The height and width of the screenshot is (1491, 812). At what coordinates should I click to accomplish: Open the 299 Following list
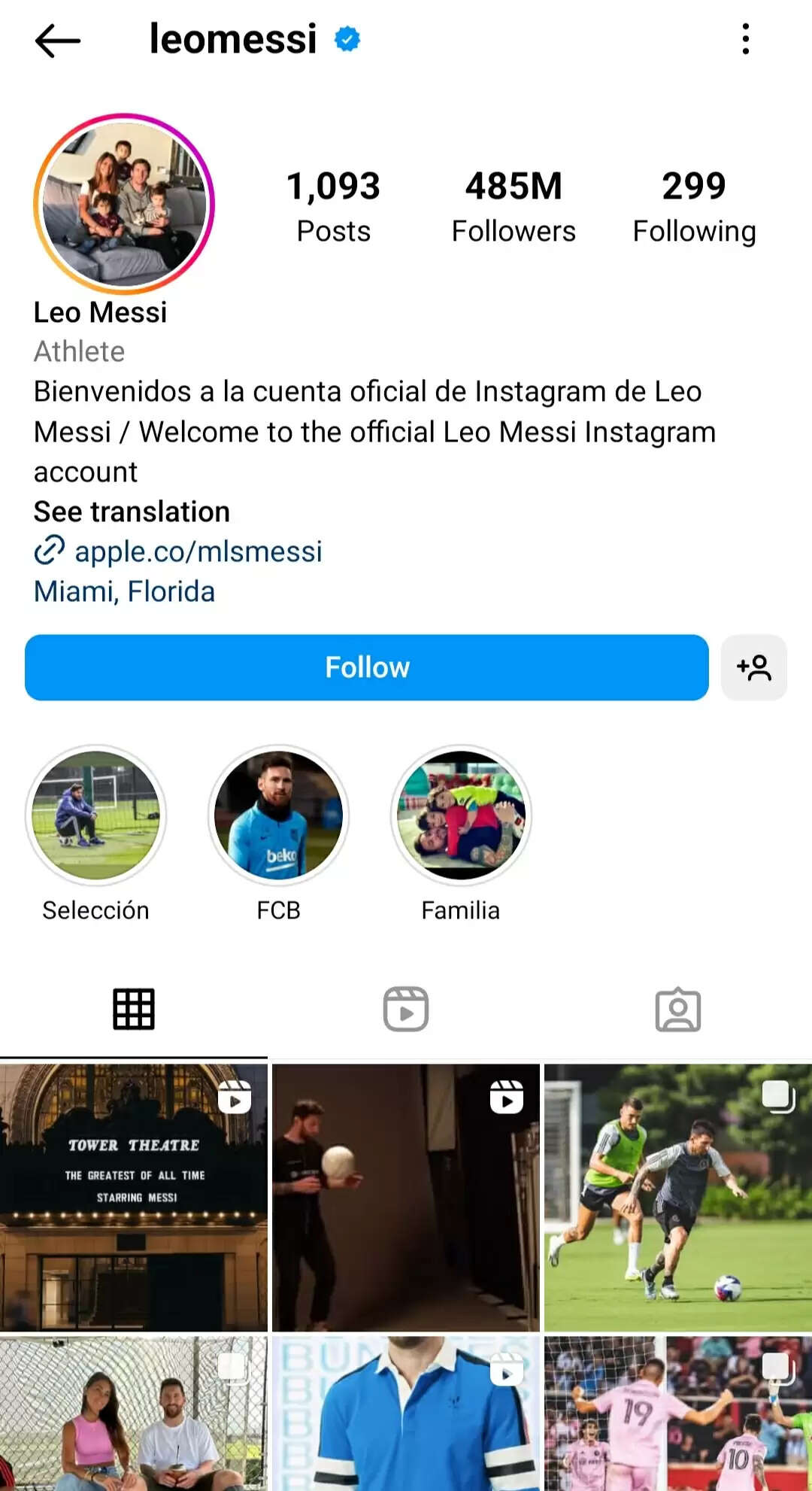pos(693,206)
